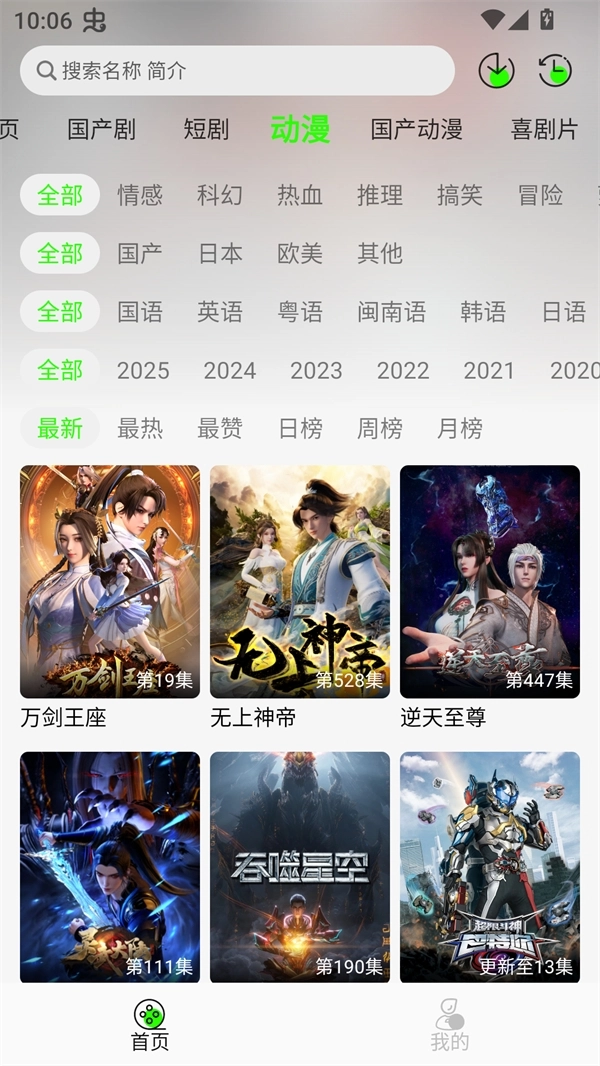This screenshot has height=1066, width=600.
Task: Switch to the 国产剧 tab
Action: pyautogui.click(x=101, y=129)
